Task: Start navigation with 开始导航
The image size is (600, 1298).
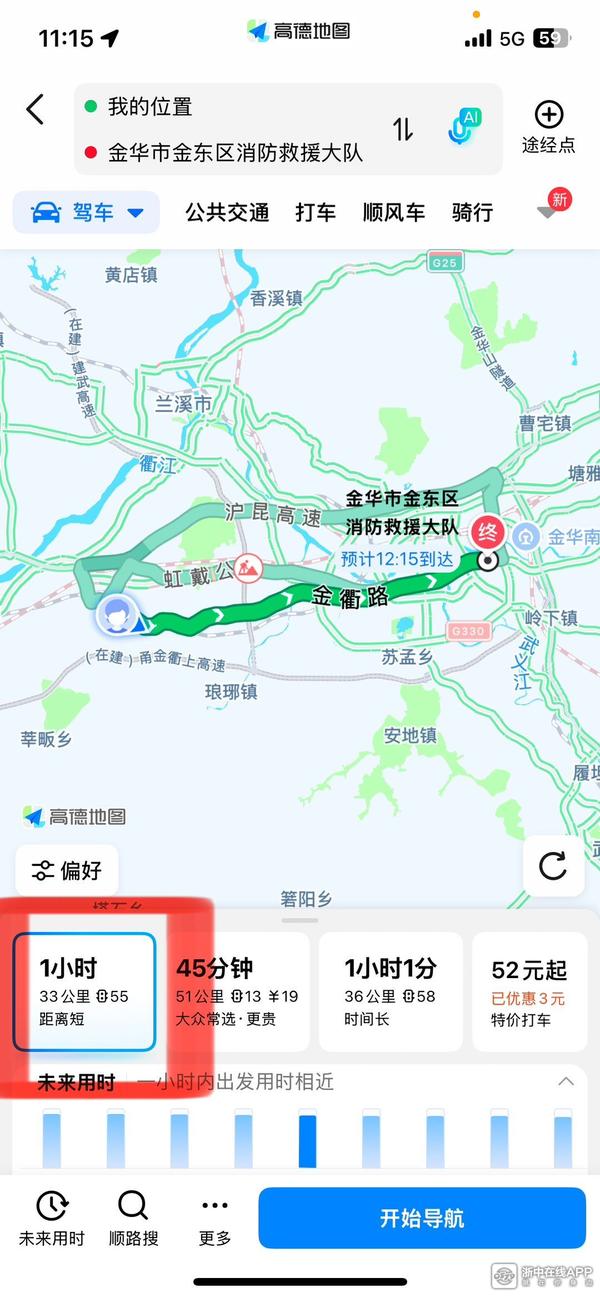Action: pos(421,1218)
